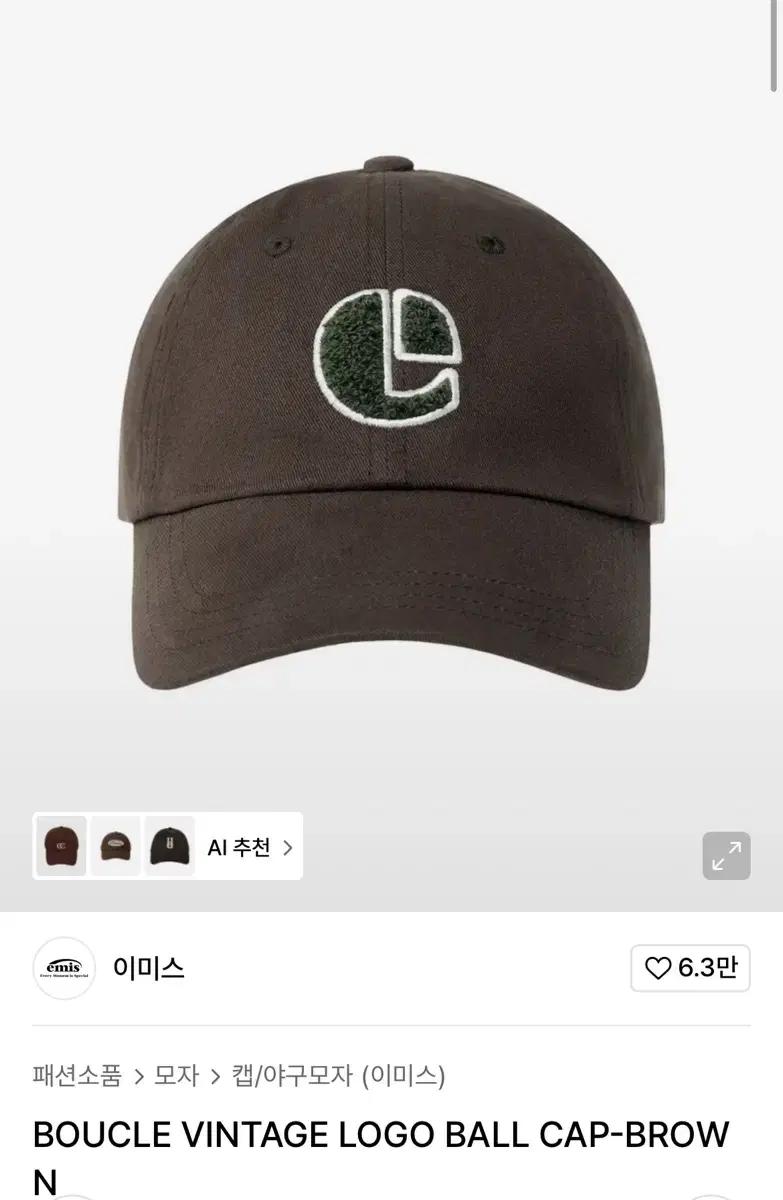
Task: Select the middle embroidered cap thumbnail
Action: (115, 846)
